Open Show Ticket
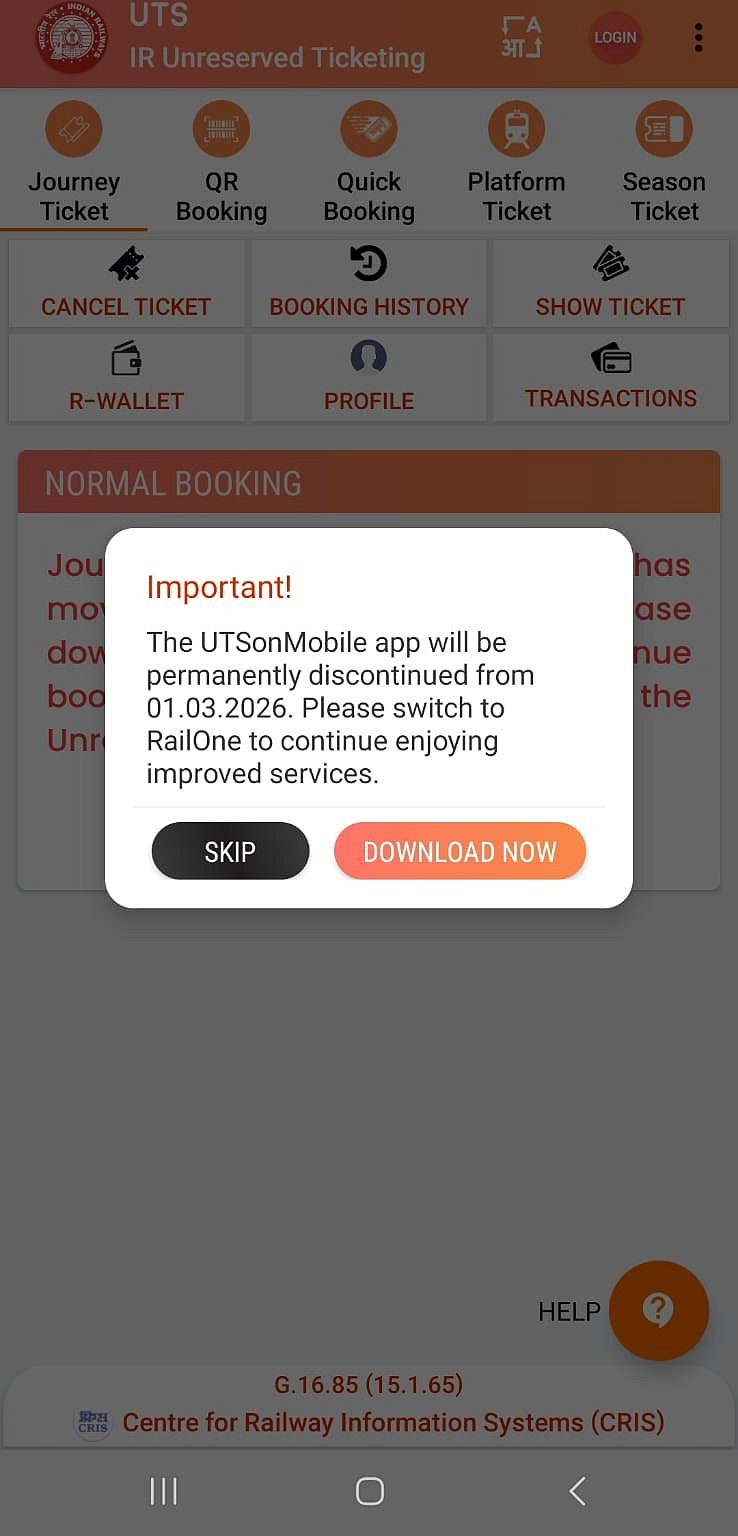The image size is (738, 1536). pyautogui.click(x=611, y=284)
